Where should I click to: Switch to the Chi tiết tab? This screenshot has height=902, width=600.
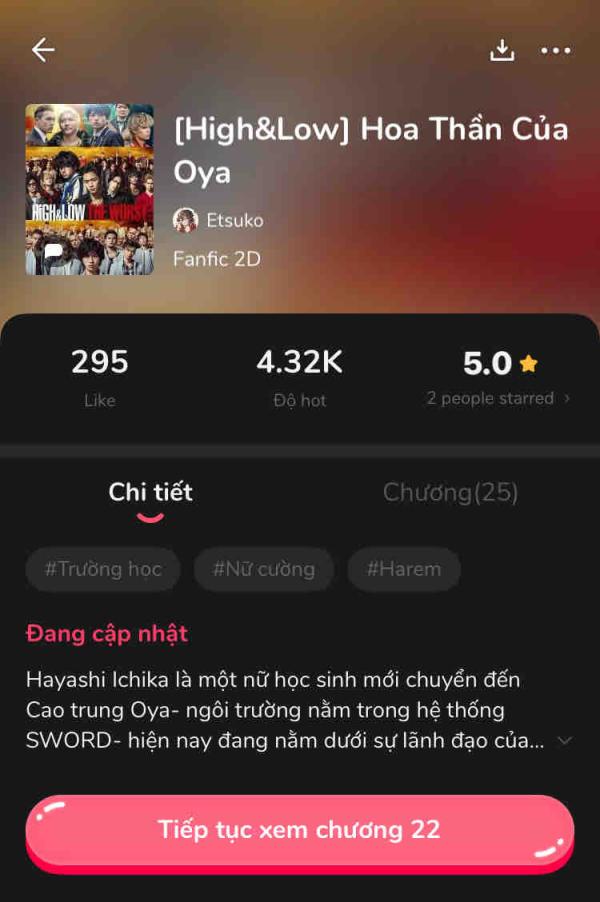(x=151, y=492)
